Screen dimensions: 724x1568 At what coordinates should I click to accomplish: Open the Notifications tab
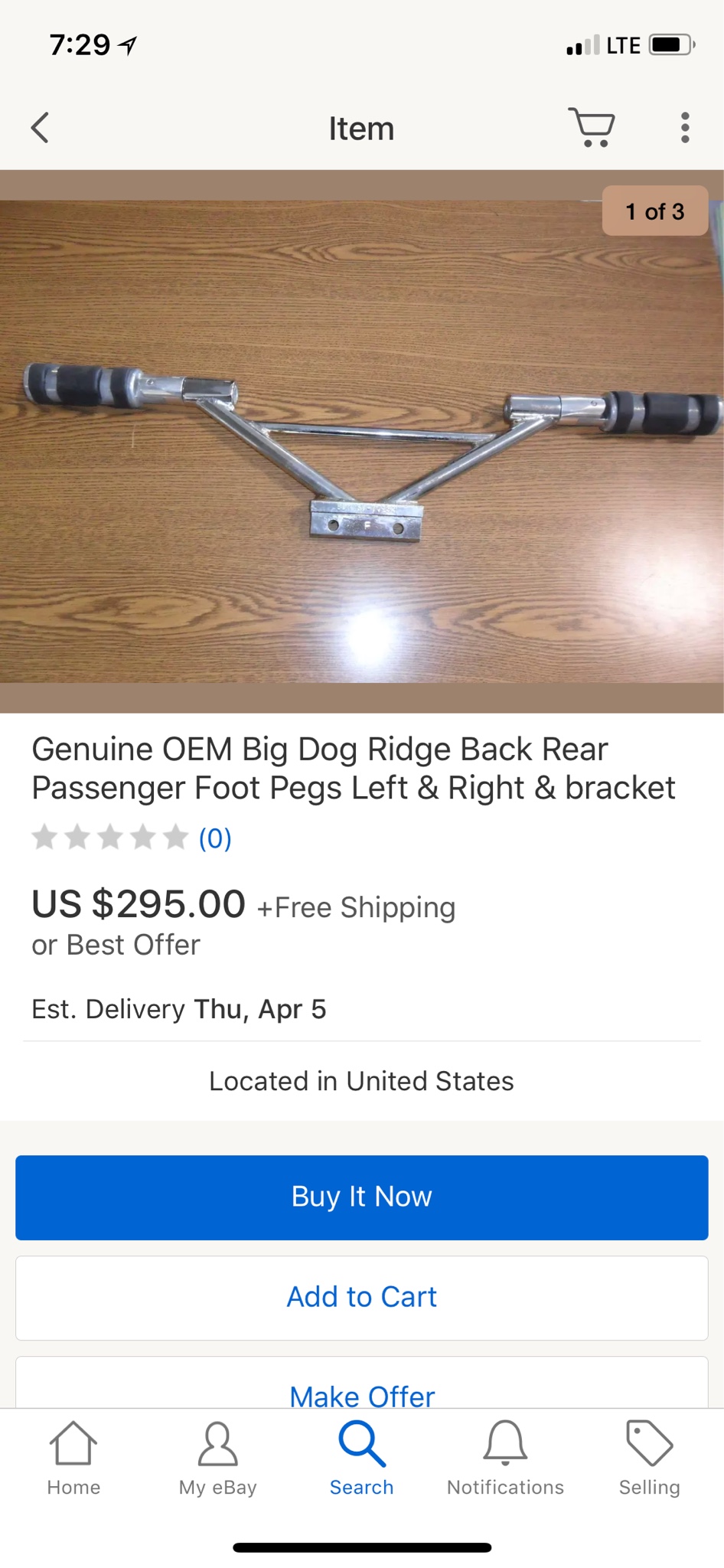pos(505,1459)
